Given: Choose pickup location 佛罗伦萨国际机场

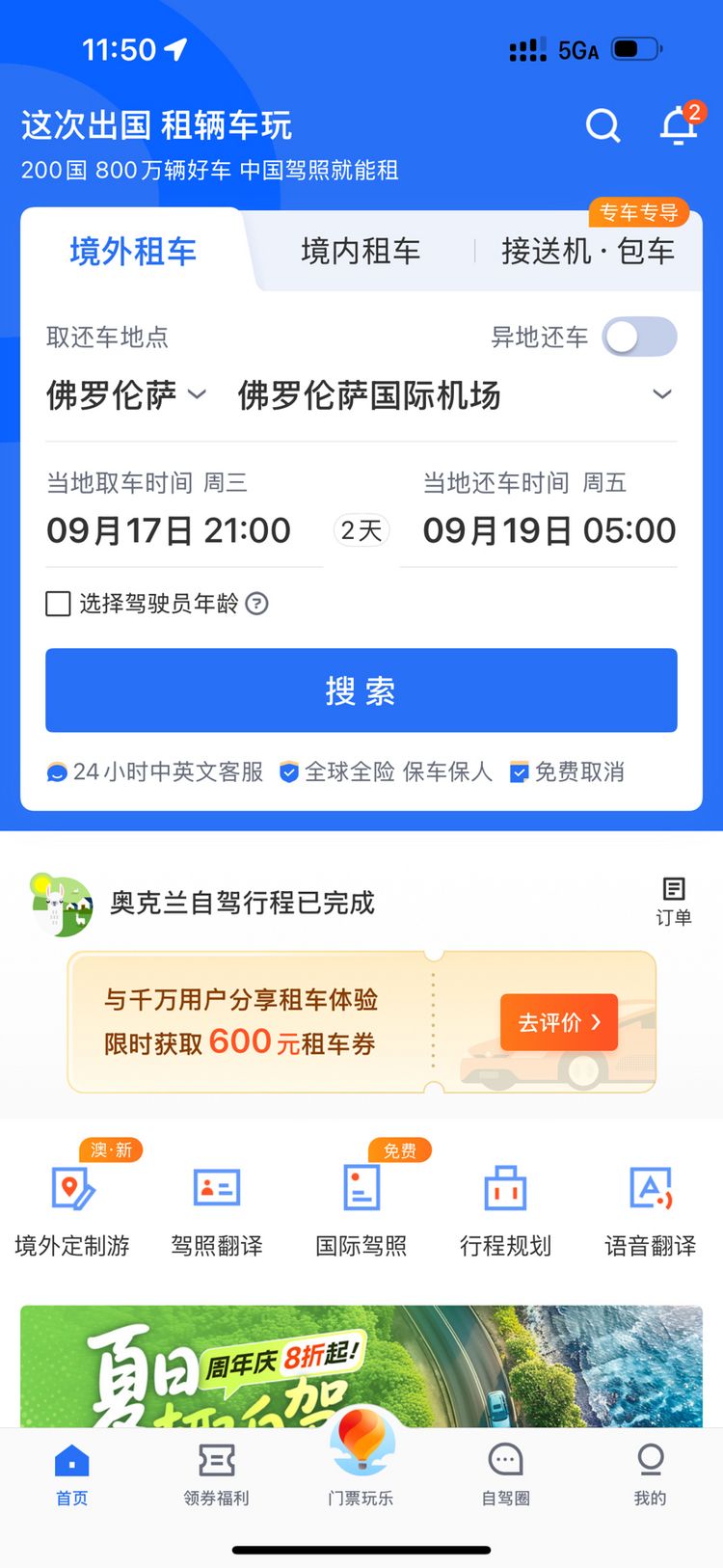Looking at the screenshot, I should (453, 395).
